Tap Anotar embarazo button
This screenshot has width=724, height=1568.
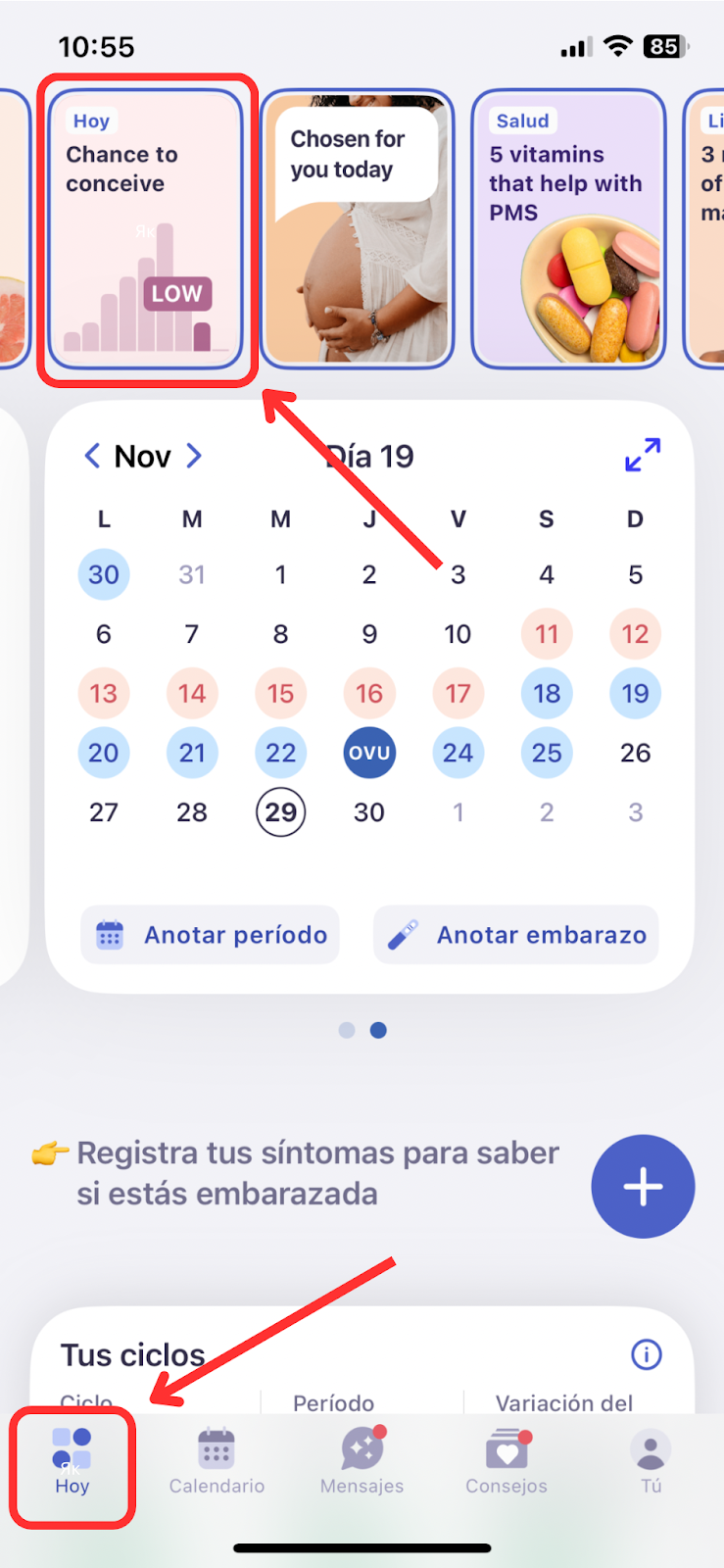tap(516, 935)
